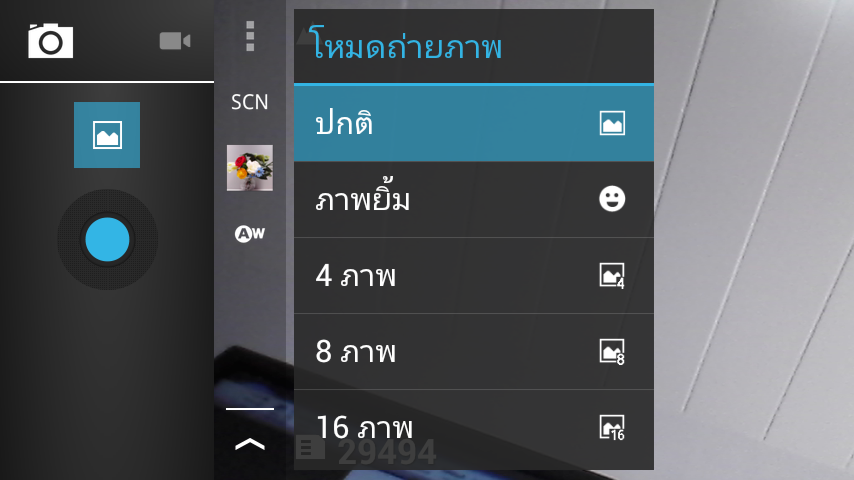This screenshot has height=480, width=854.
Task: Open SCN scene mode settings
Action: pyautogui.click(x=250, y=102)
